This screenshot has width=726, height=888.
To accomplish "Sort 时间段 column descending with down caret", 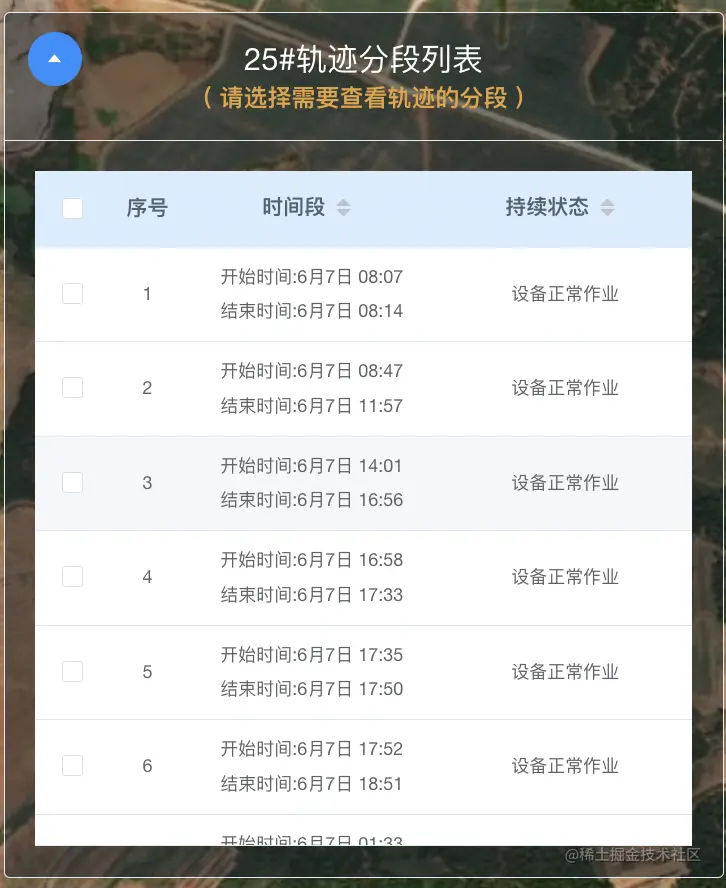I will coord(345,212).
